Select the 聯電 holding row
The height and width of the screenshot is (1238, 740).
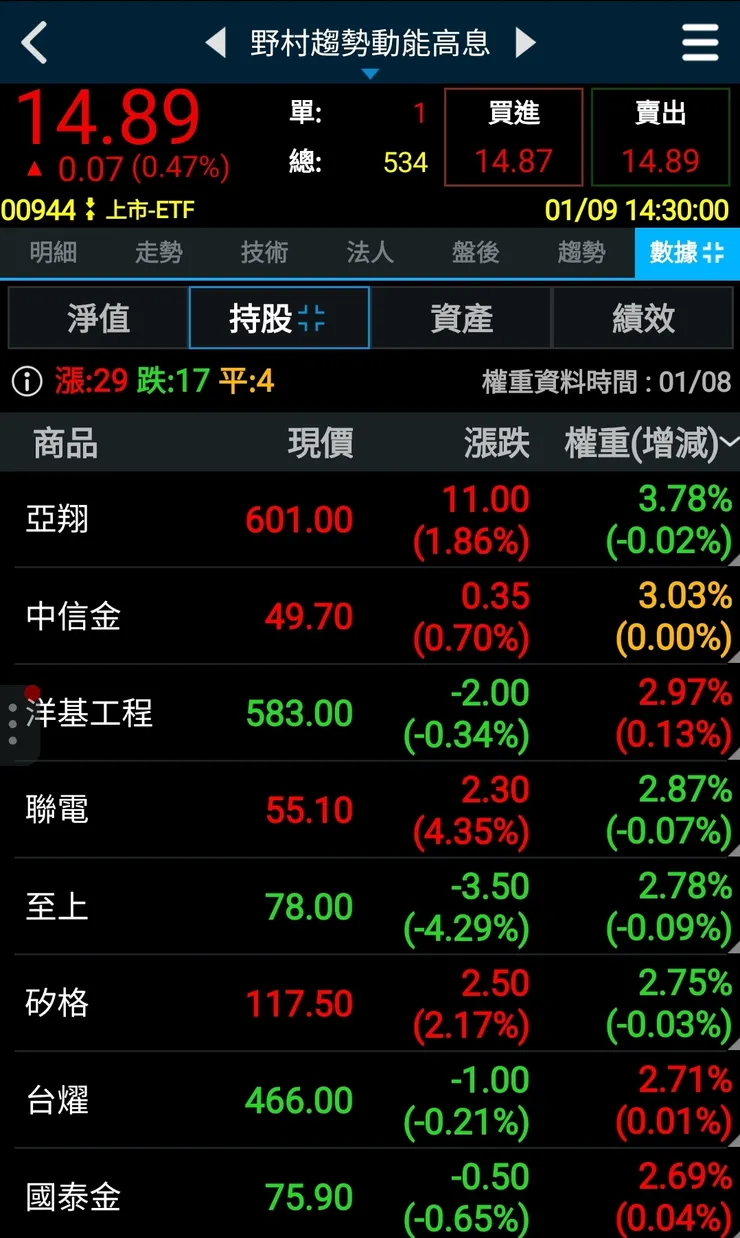(x=370, y=810)
